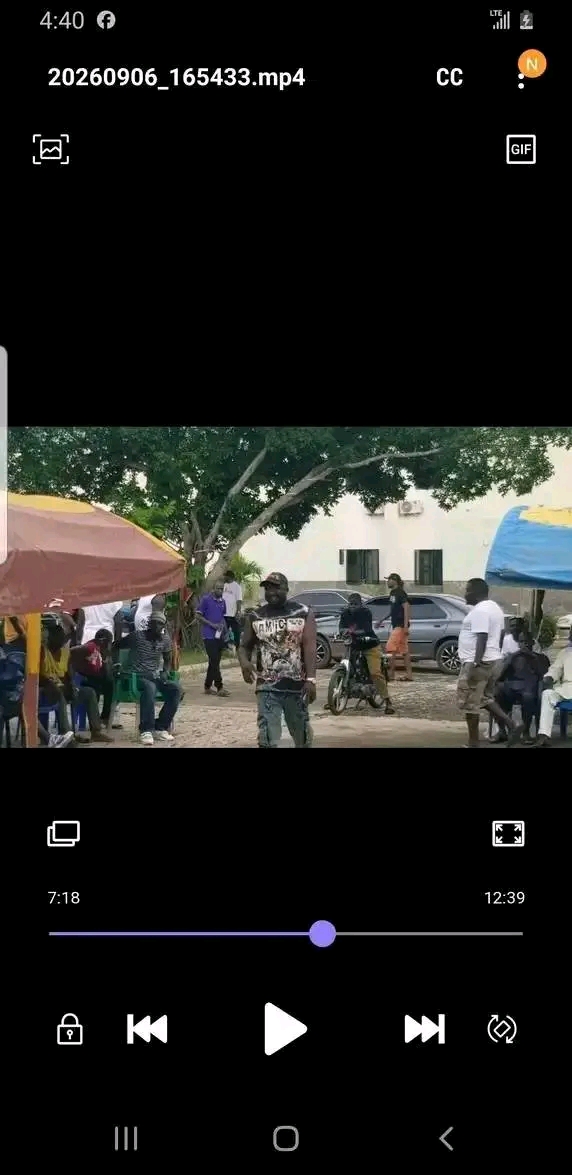Tap the video seek bar handle

(322, 934)
